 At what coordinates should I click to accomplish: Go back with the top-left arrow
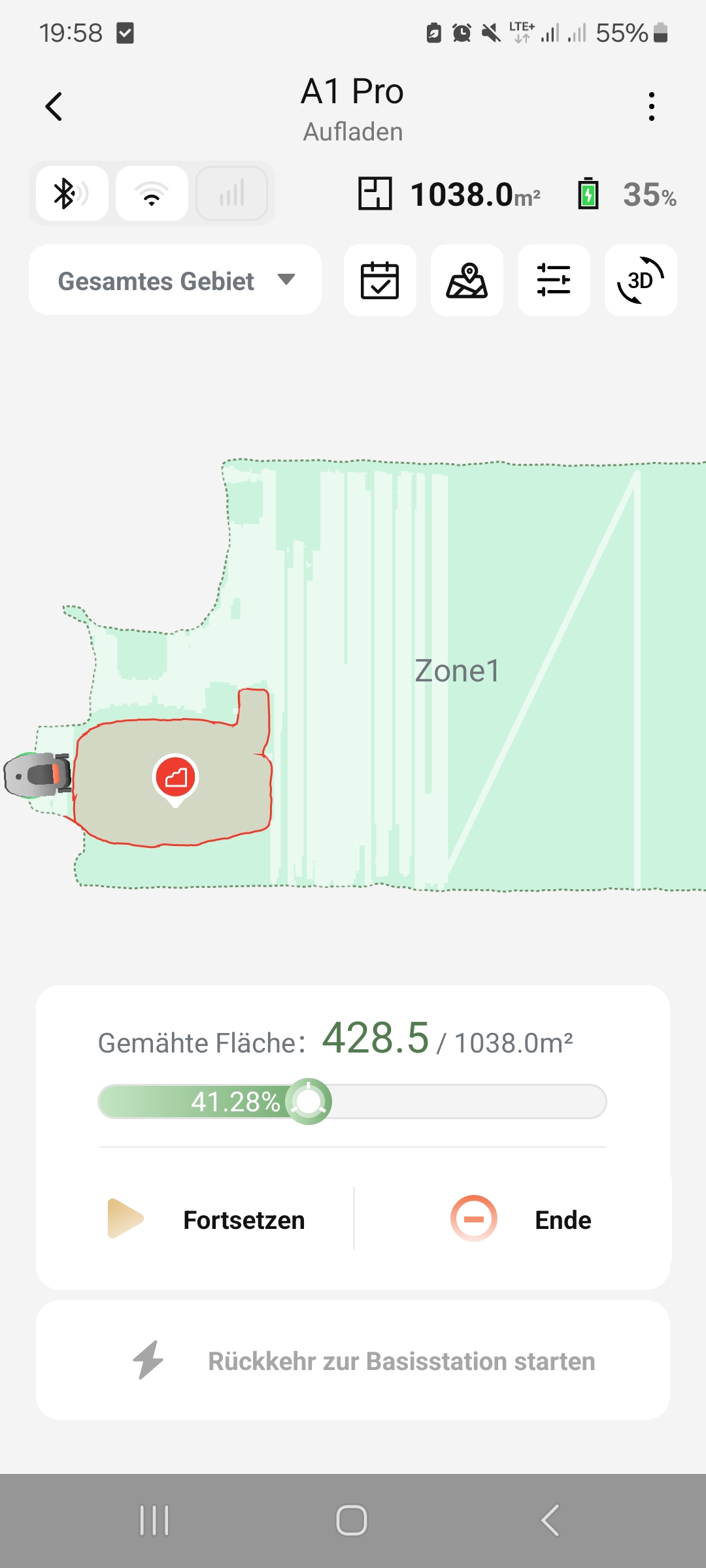tap(54, 106)
